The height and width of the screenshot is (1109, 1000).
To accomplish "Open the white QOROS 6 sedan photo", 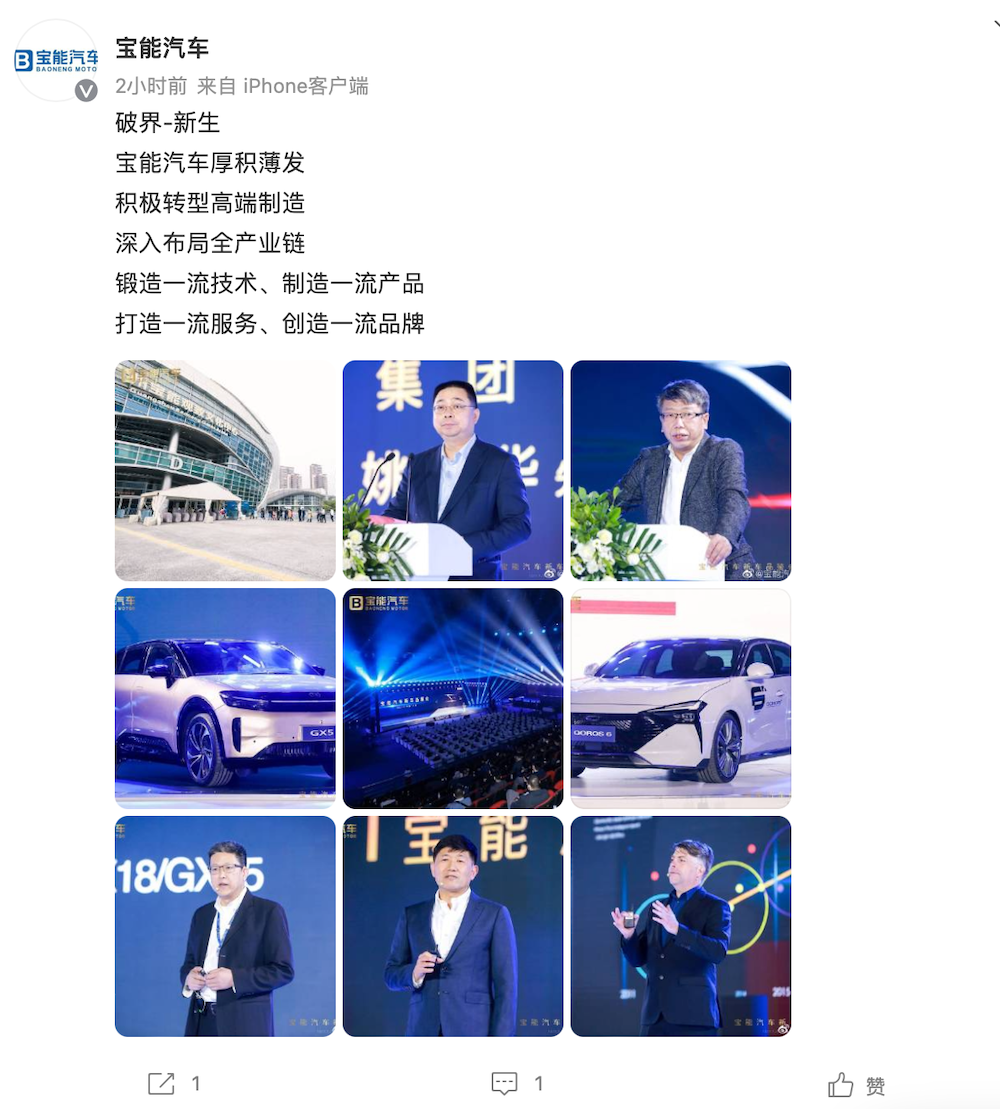I will point(681,698).
